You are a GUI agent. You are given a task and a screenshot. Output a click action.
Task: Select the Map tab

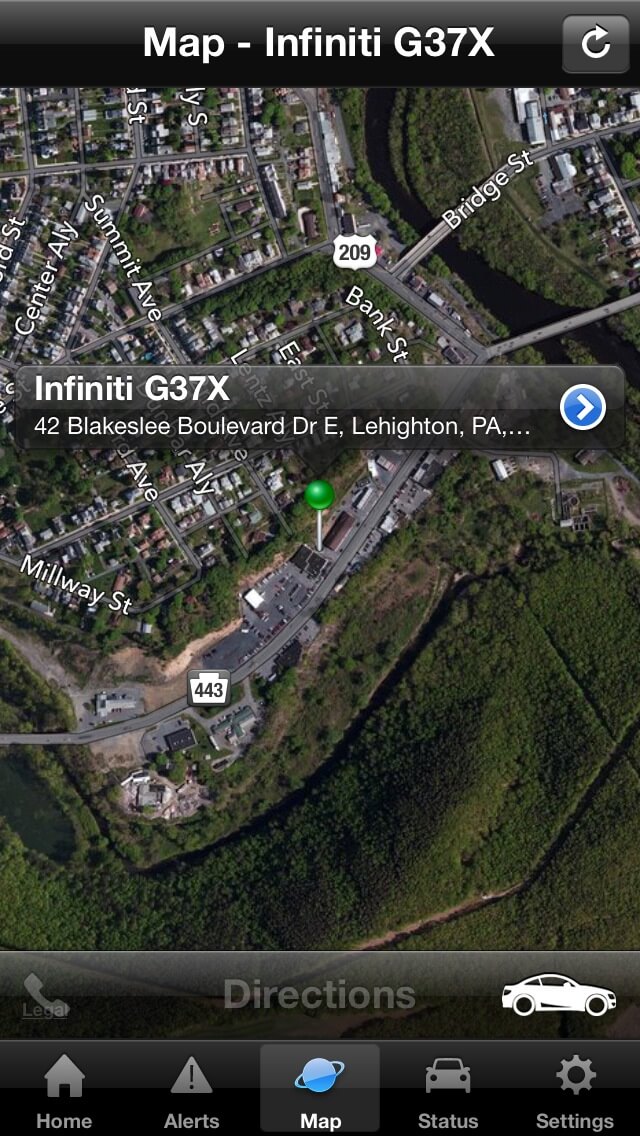(320, 1089)
